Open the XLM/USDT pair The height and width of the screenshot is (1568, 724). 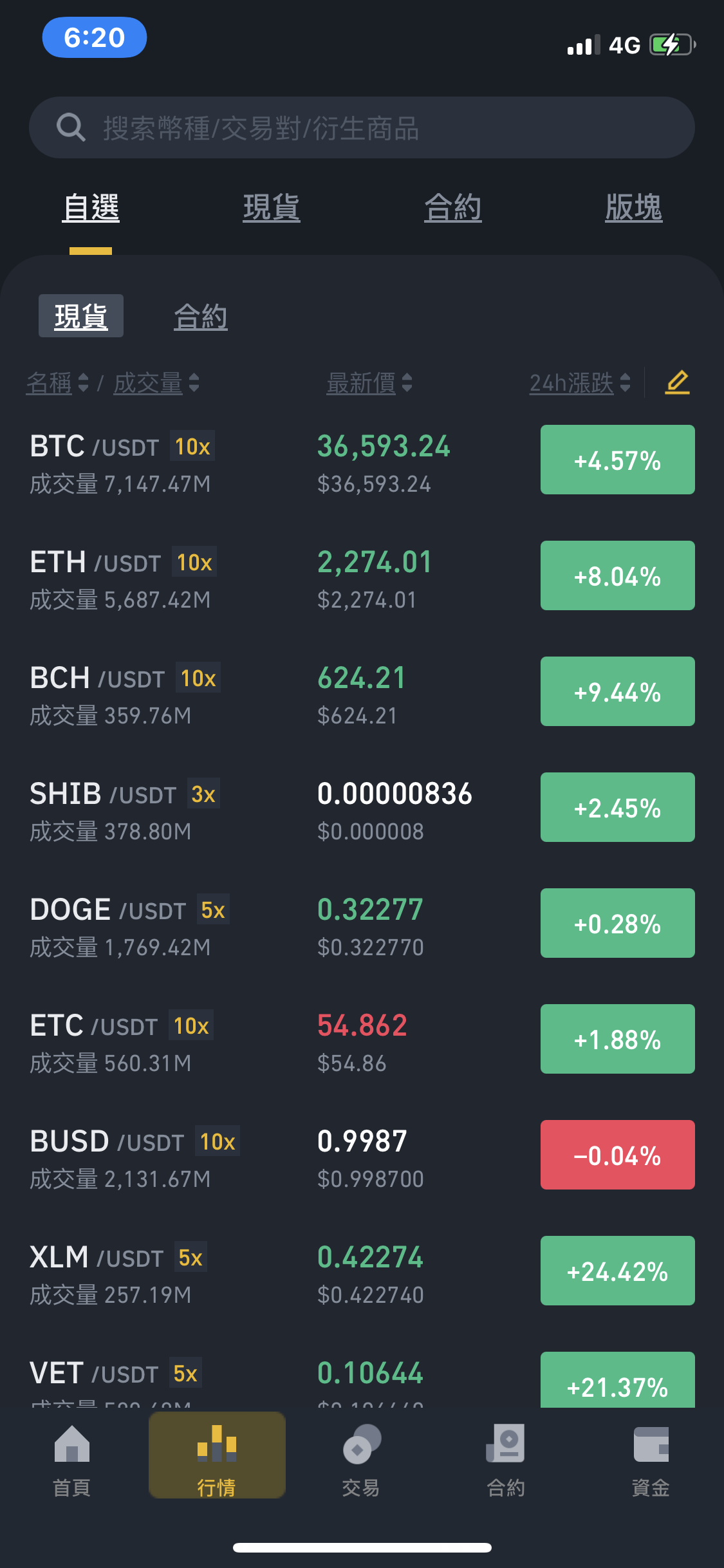tap(362, 1274)
